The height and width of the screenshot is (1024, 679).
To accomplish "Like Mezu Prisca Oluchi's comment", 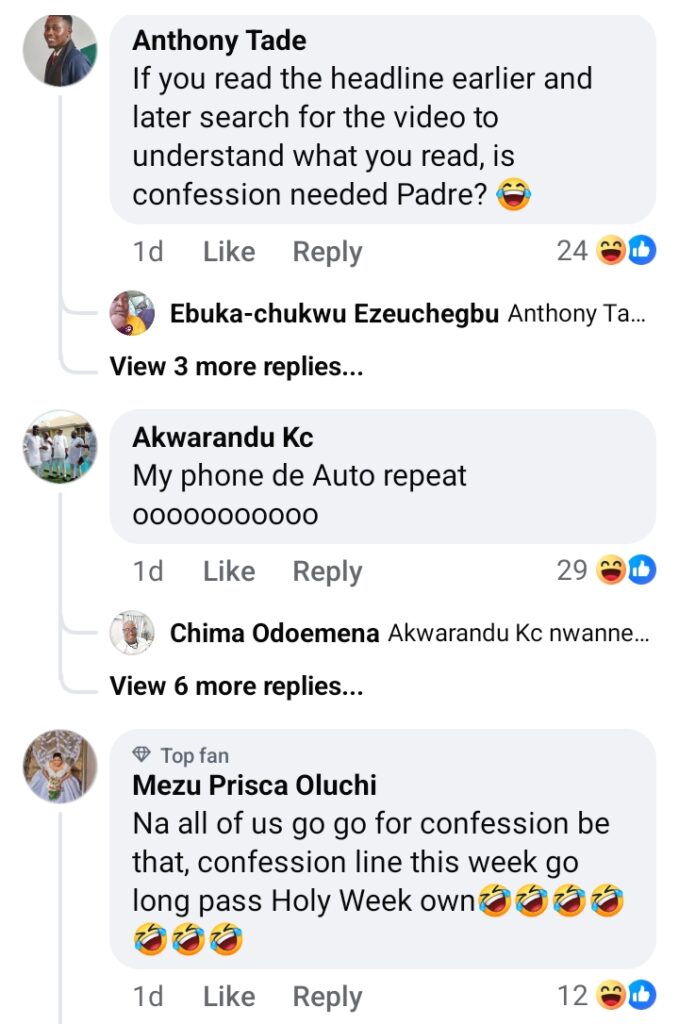I will [229, 996].
